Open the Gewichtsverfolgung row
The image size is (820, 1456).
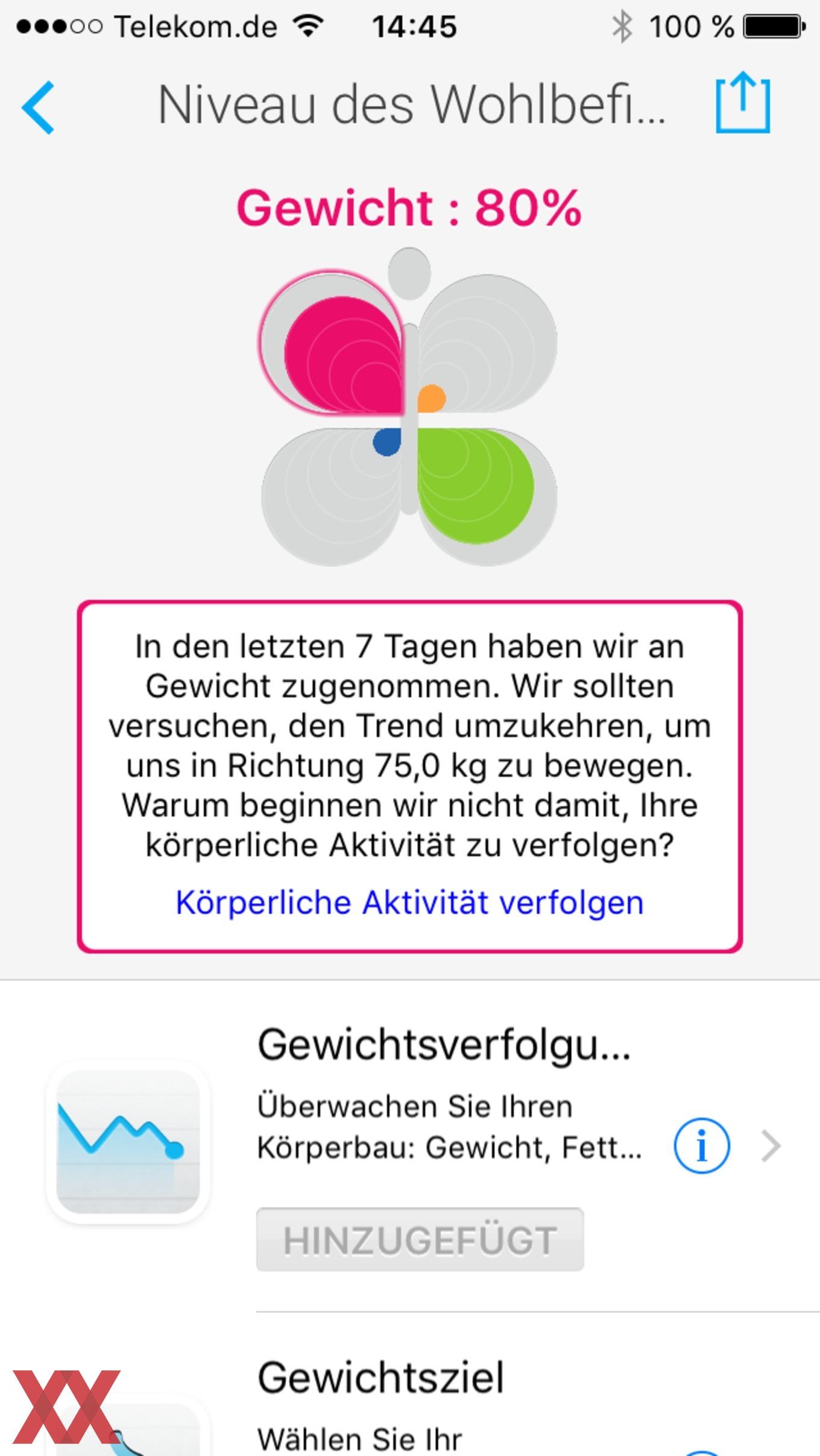(x=410, y=1146)
